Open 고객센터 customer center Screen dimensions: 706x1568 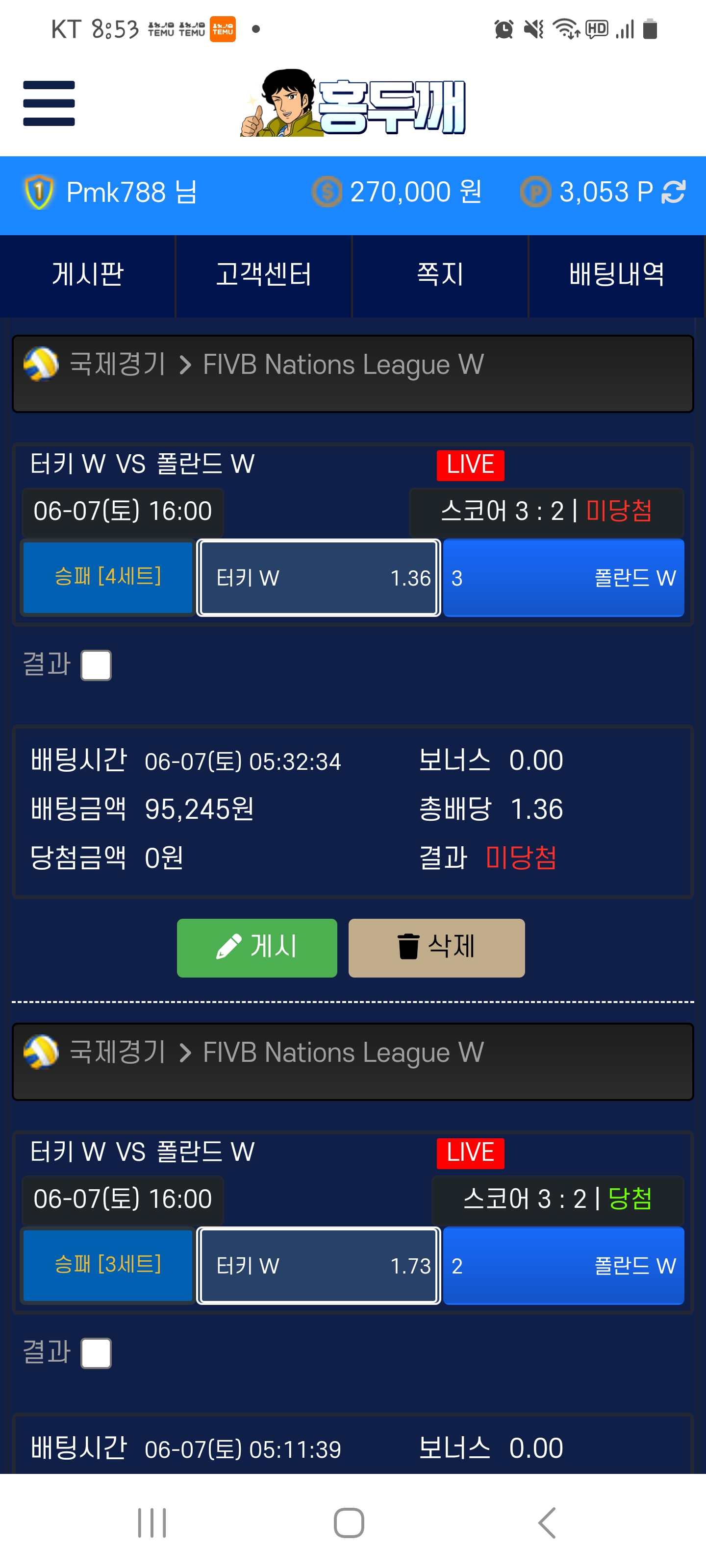click(264, 275)
